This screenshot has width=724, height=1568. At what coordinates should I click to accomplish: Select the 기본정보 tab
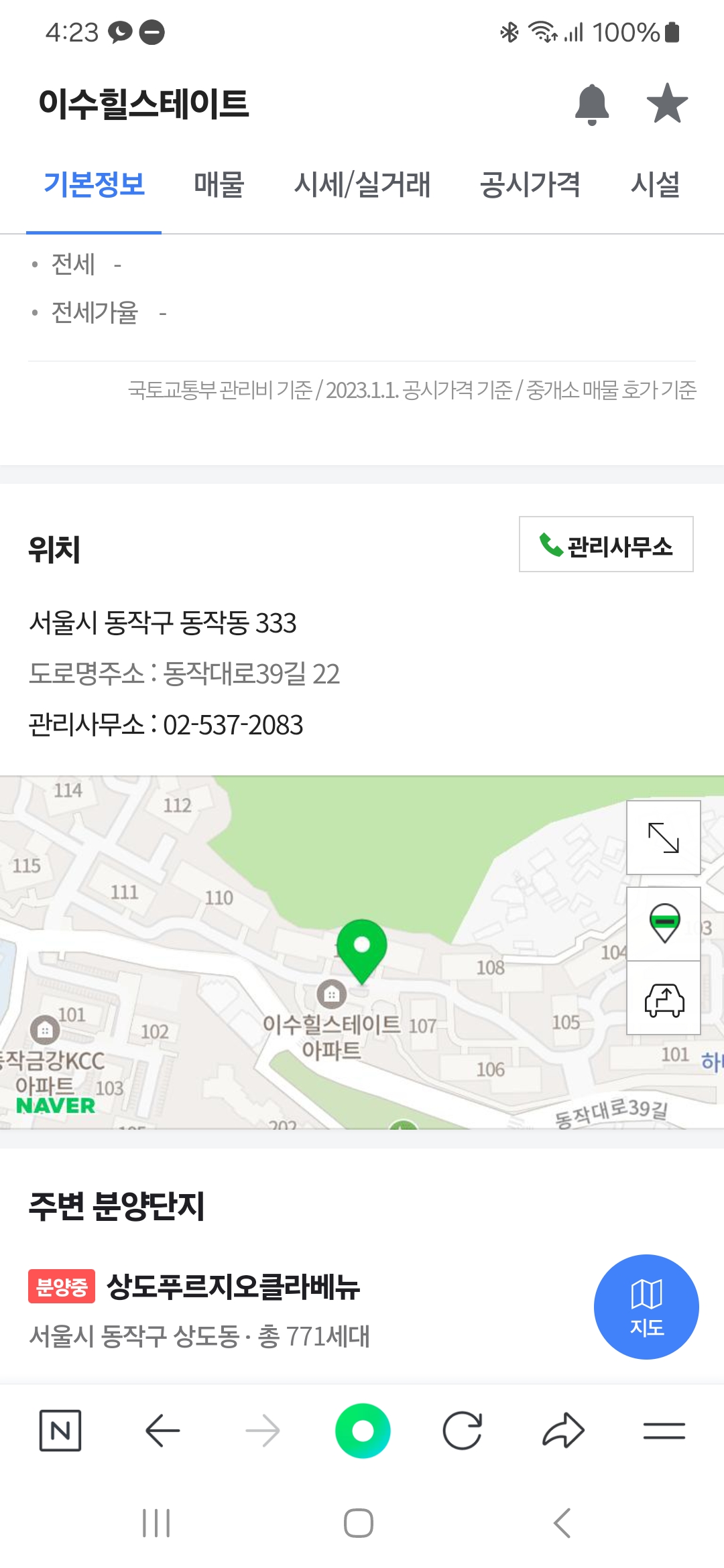(94, 185)
